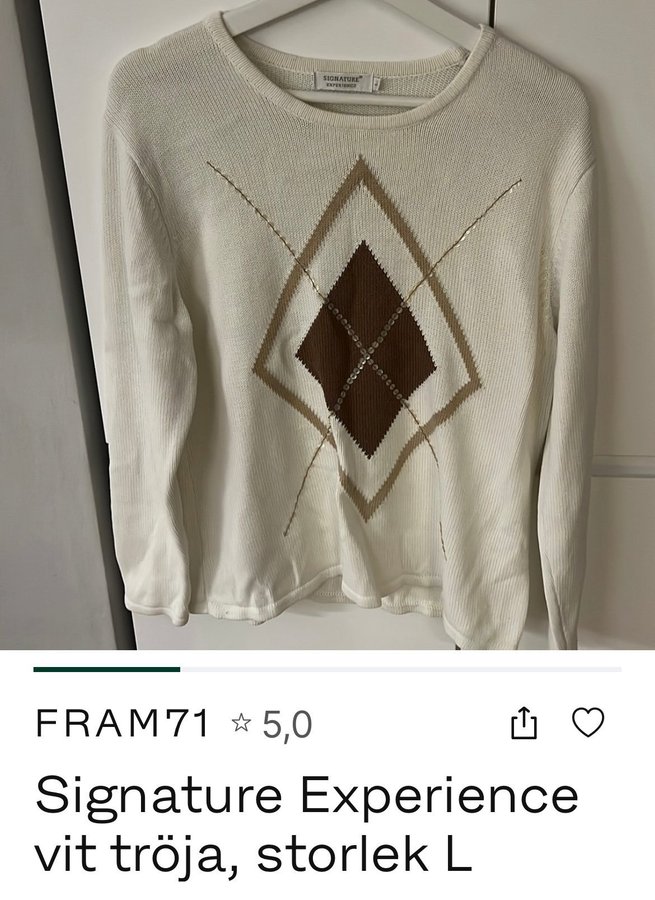The height and width of the screenshot is (900, 655).
Task: Open seller FRAM71's profile
Action: point(122,725)
